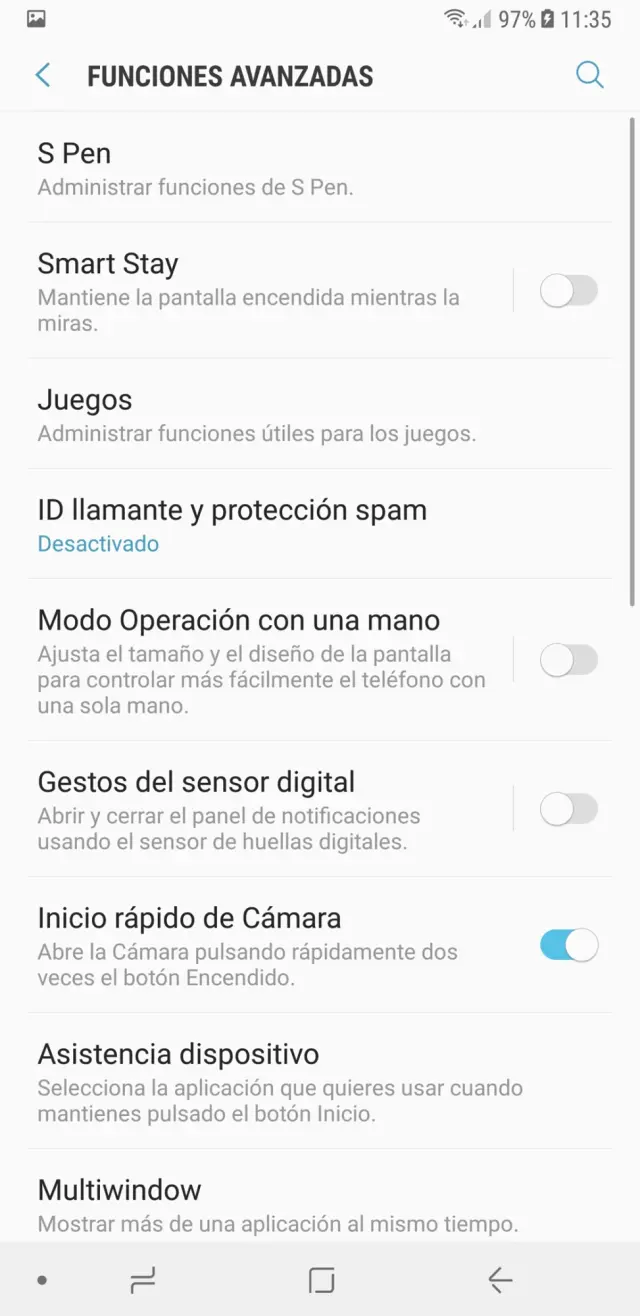Open Inicio rápido de Cámara details
The width and height of the screenshot is (640, 1316).
250,945
